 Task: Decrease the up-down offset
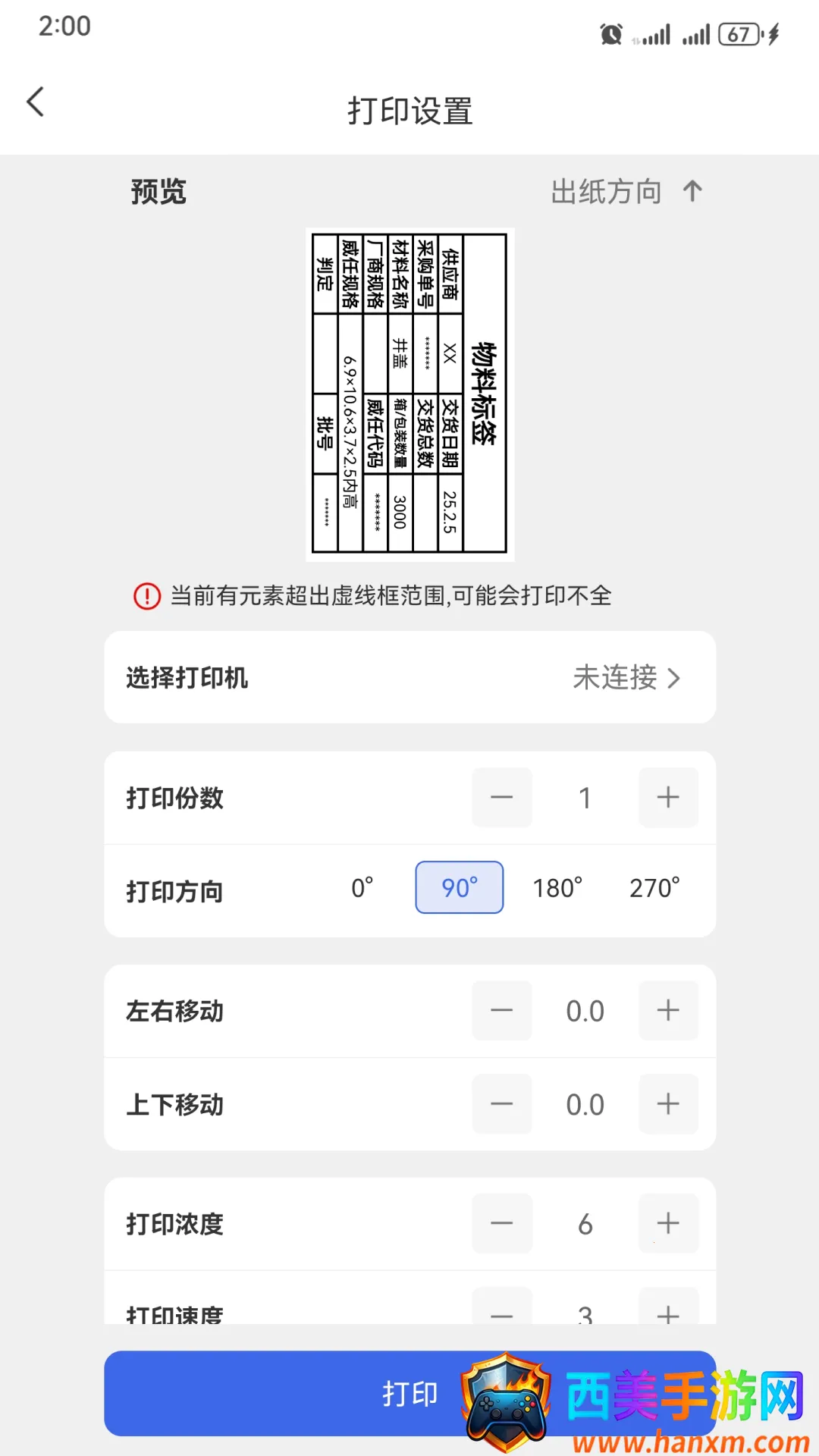[x=502, y=1104]
